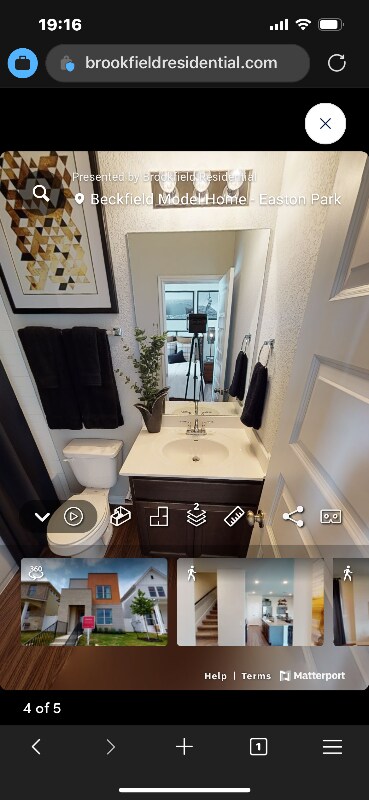Go back in the browser
Image resolution: width=369 pixels, height=800 pixels.
[36, 747]
